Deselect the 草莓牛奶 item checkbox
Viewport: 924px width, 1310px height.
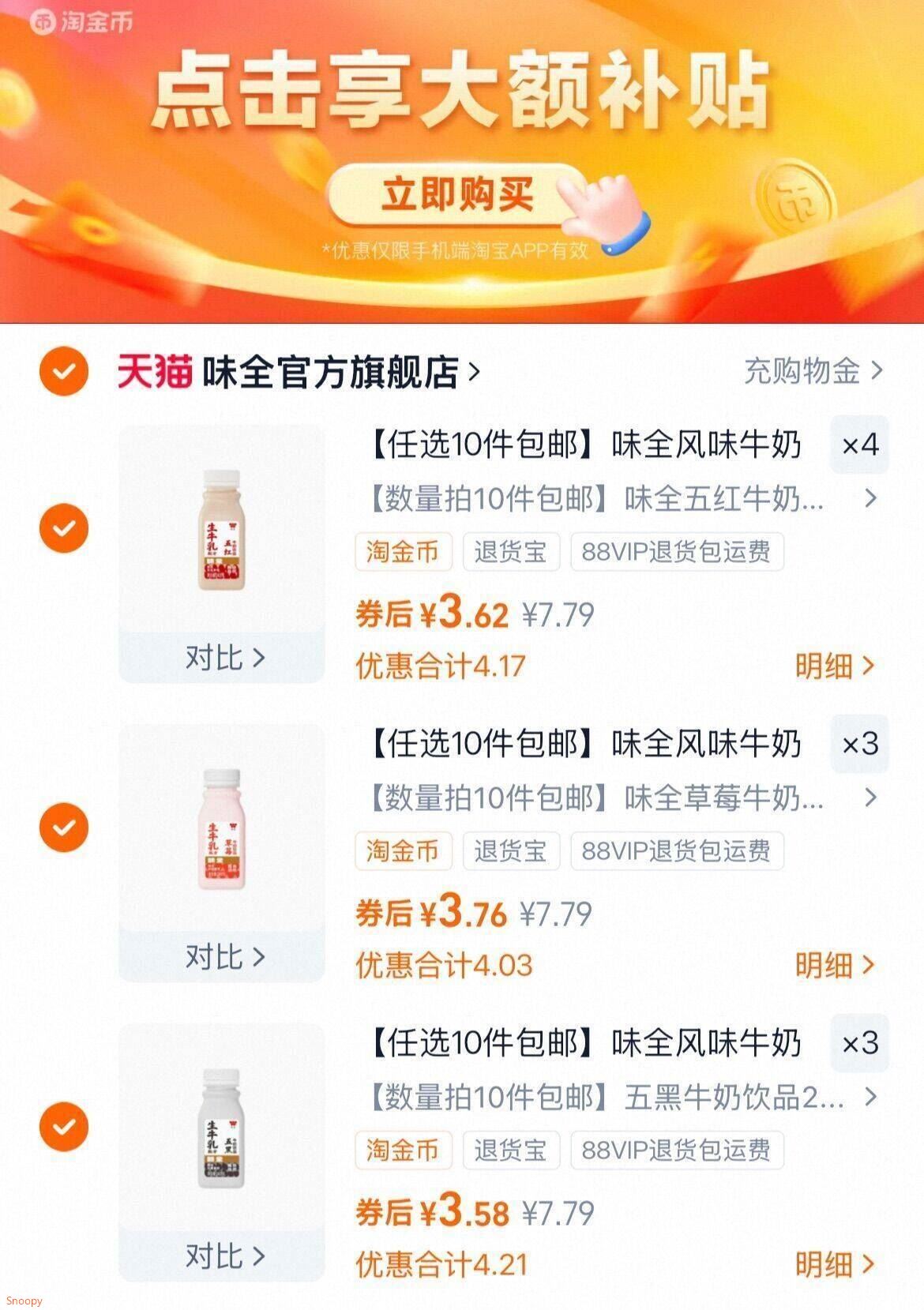pos(64,827)
